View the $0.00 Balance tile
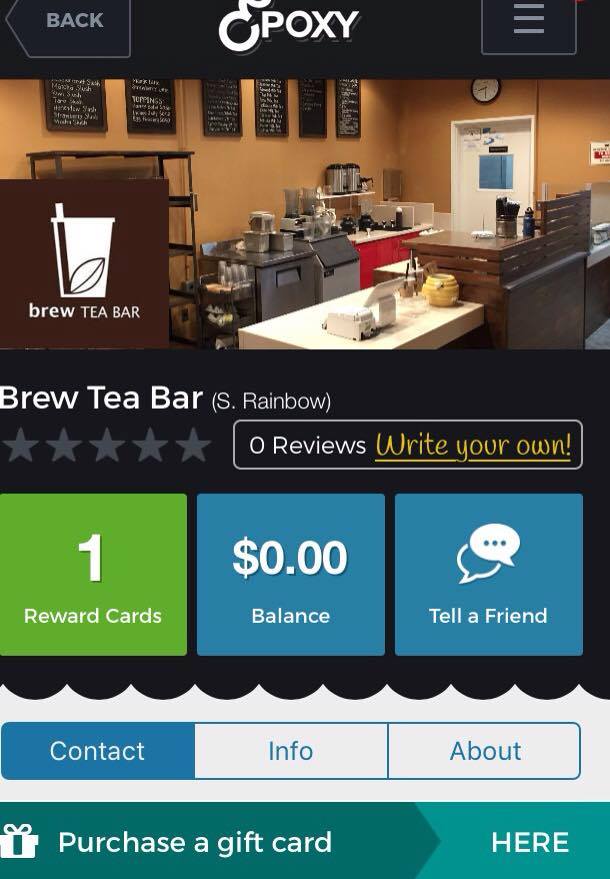610x879 pixels. coord(290,574)
